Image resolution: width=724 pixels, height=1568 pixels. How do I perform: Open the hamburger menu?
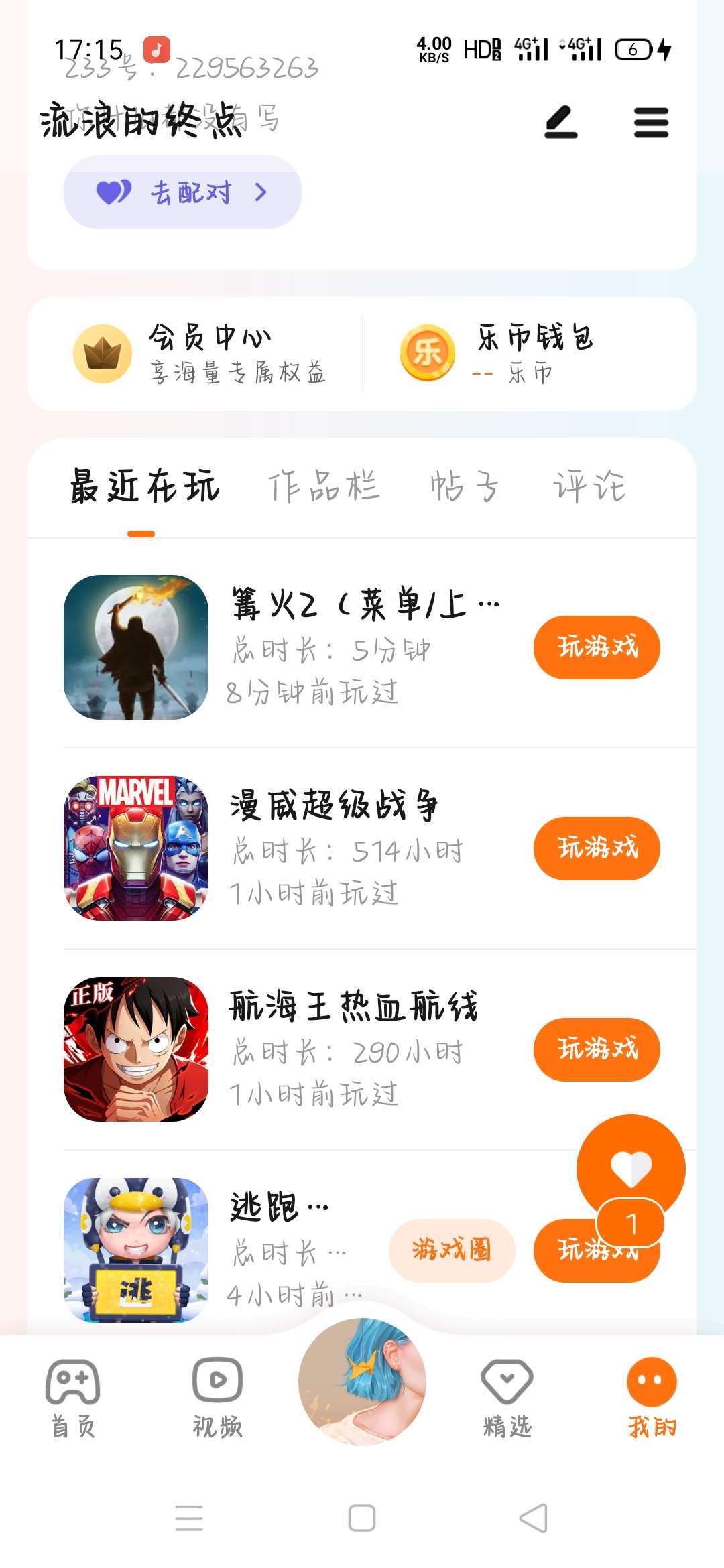coord(651,123)
